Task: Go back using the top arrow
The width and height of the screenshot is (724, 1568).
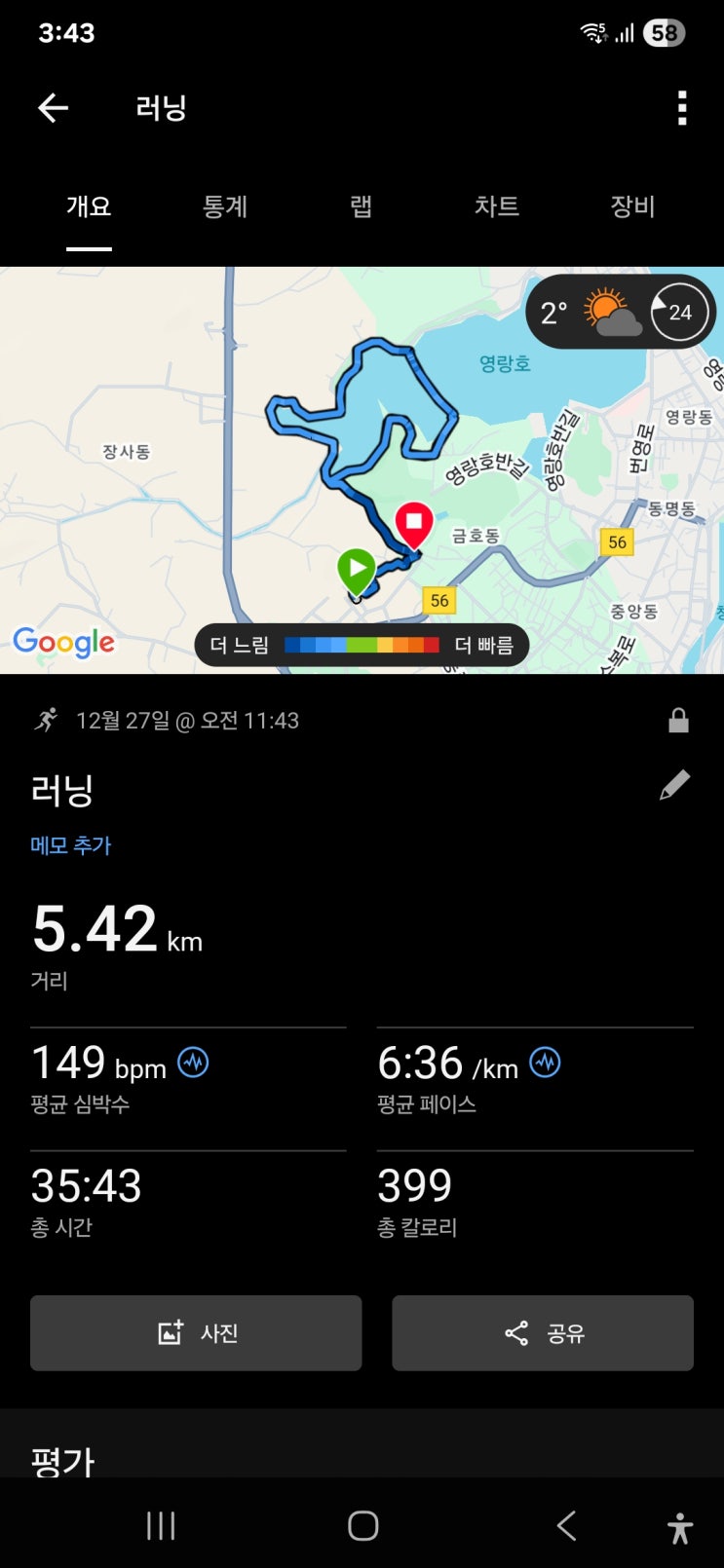Action: [x=54, y=108]
